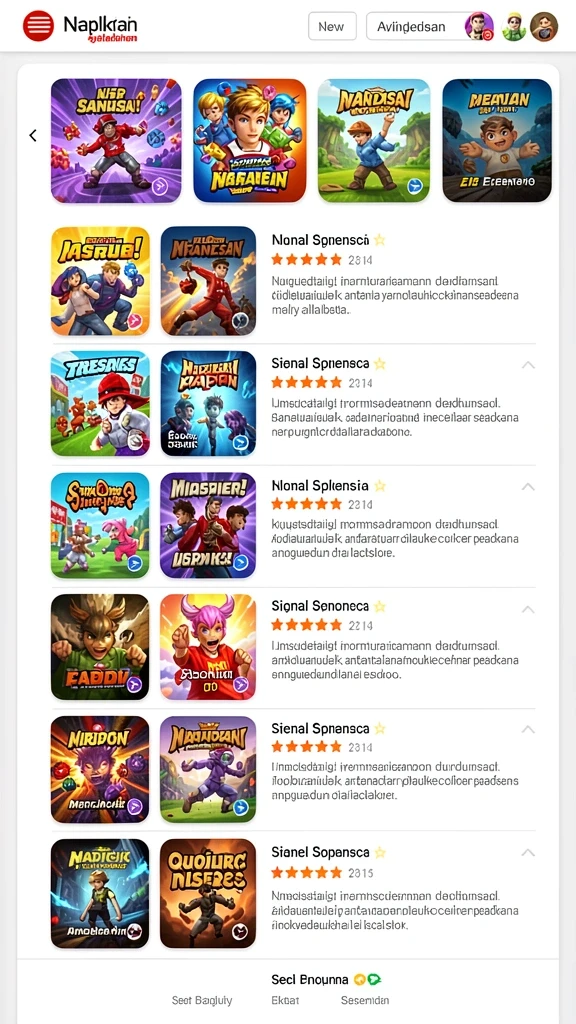Open the Niridon game thumbnail
576x1024 pixels.
100,769
